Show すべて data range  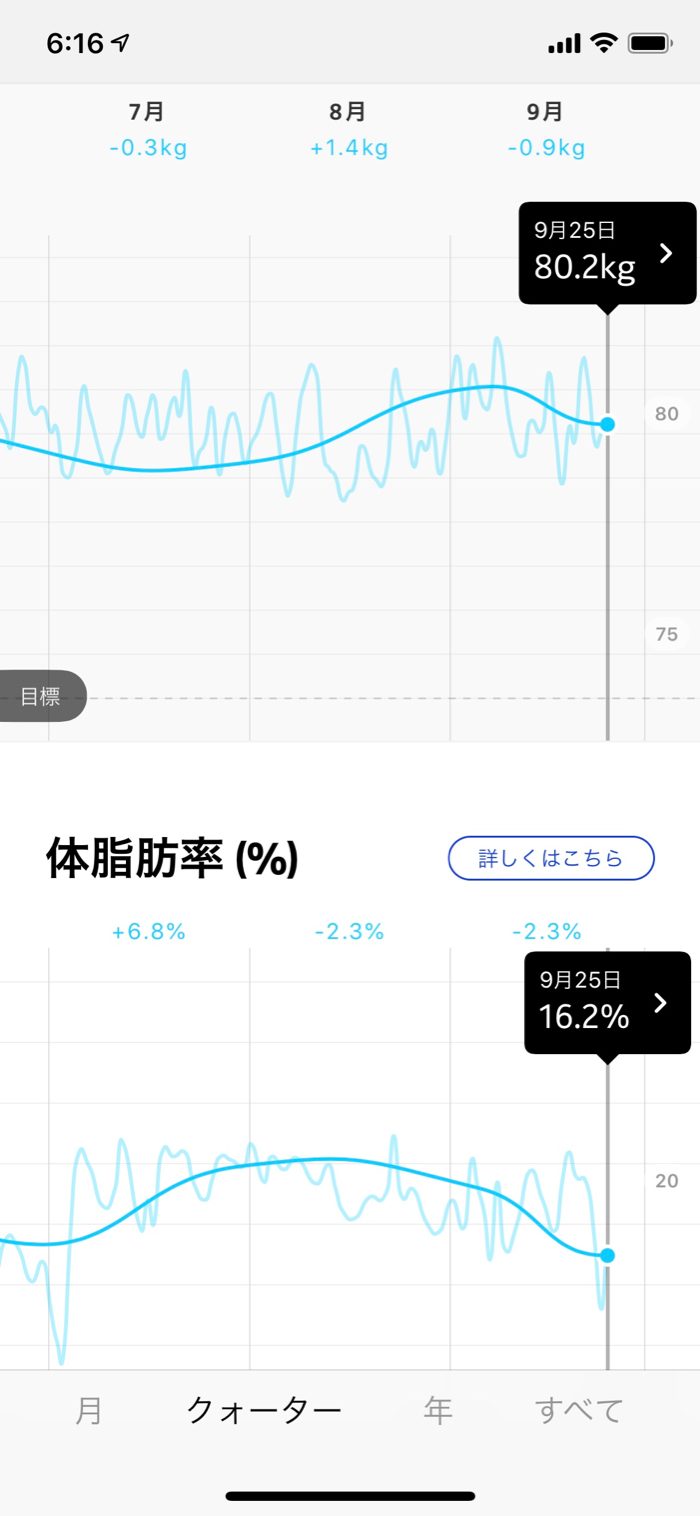[579, 1411]
